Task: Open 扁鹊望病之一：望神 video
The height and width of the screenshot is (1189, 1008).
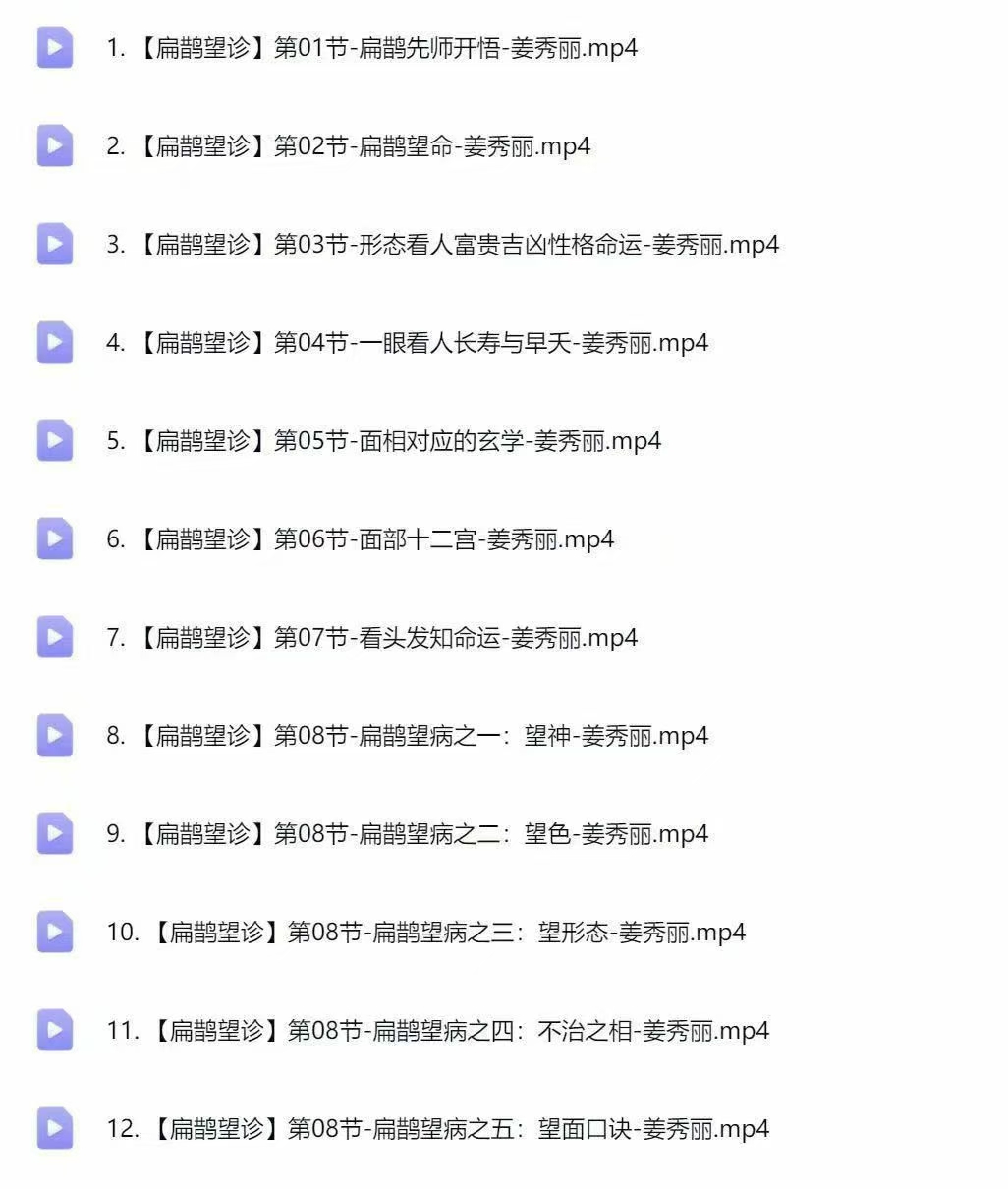Action: point(407,736)
